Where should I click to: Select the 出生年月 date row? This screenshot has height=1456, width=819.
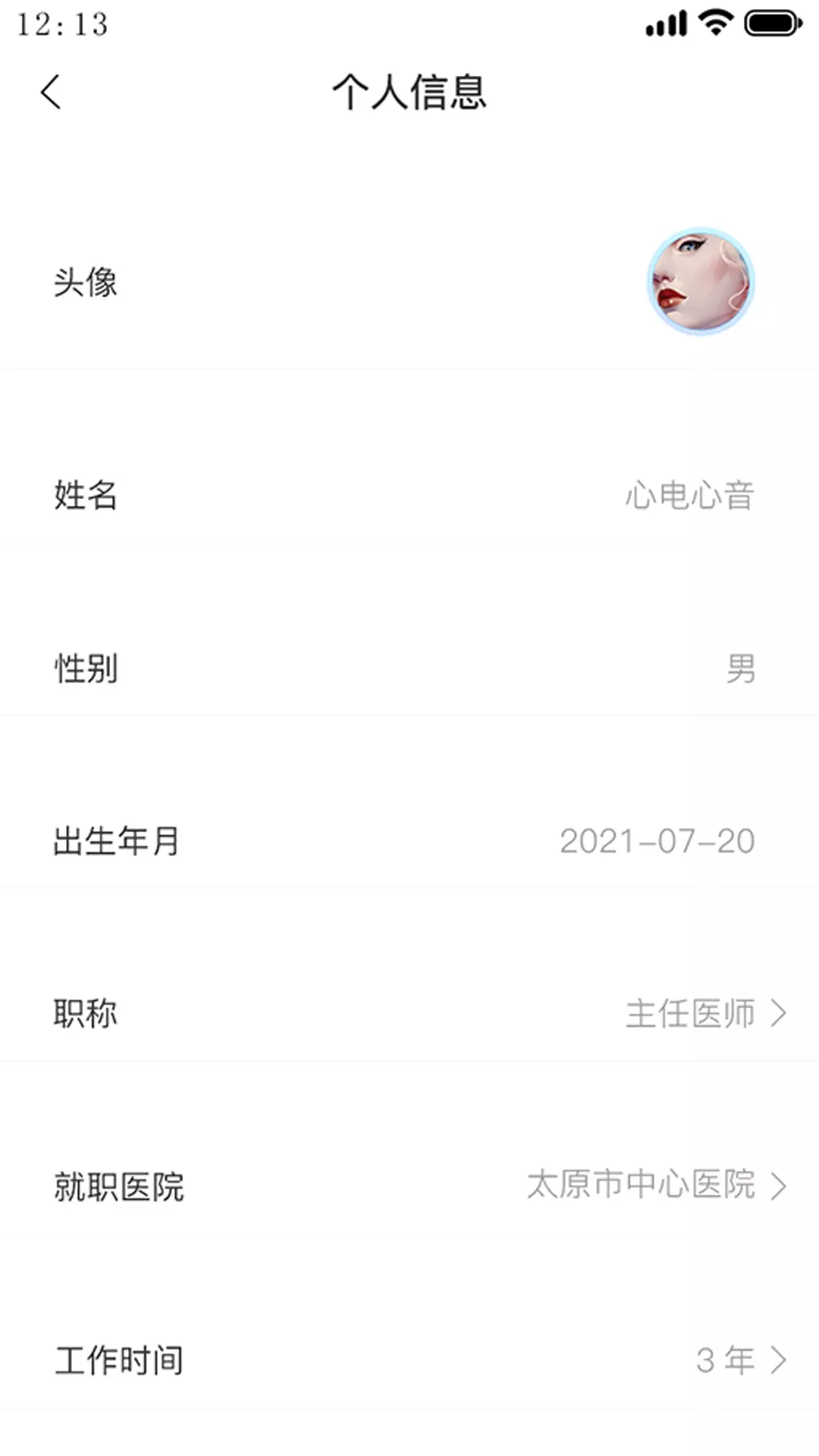pos(409,841)
